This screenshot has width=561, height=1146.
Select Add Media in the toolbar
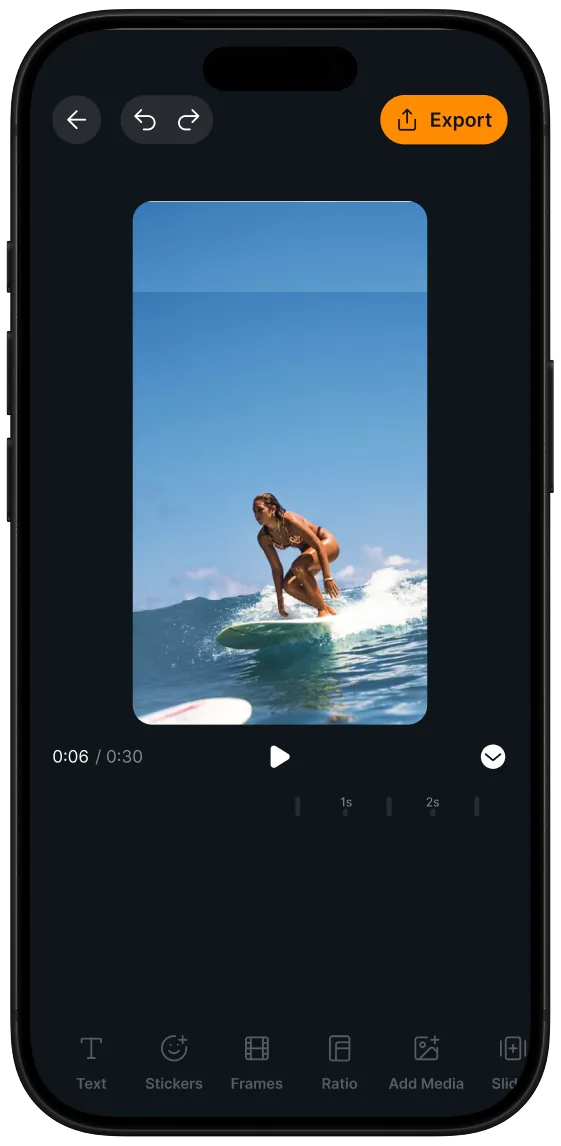[426, 1063]
